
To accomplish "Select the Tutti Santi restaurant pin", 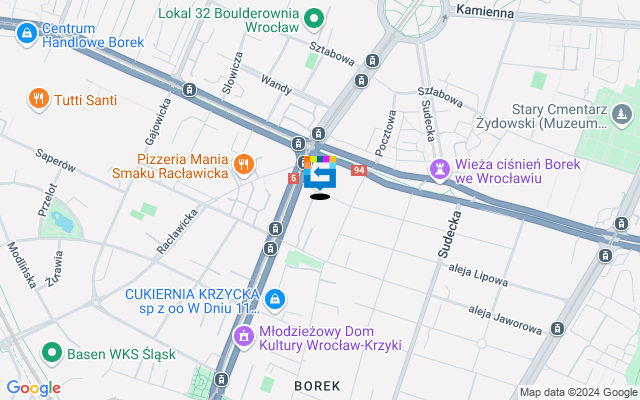I will point(38,99).
